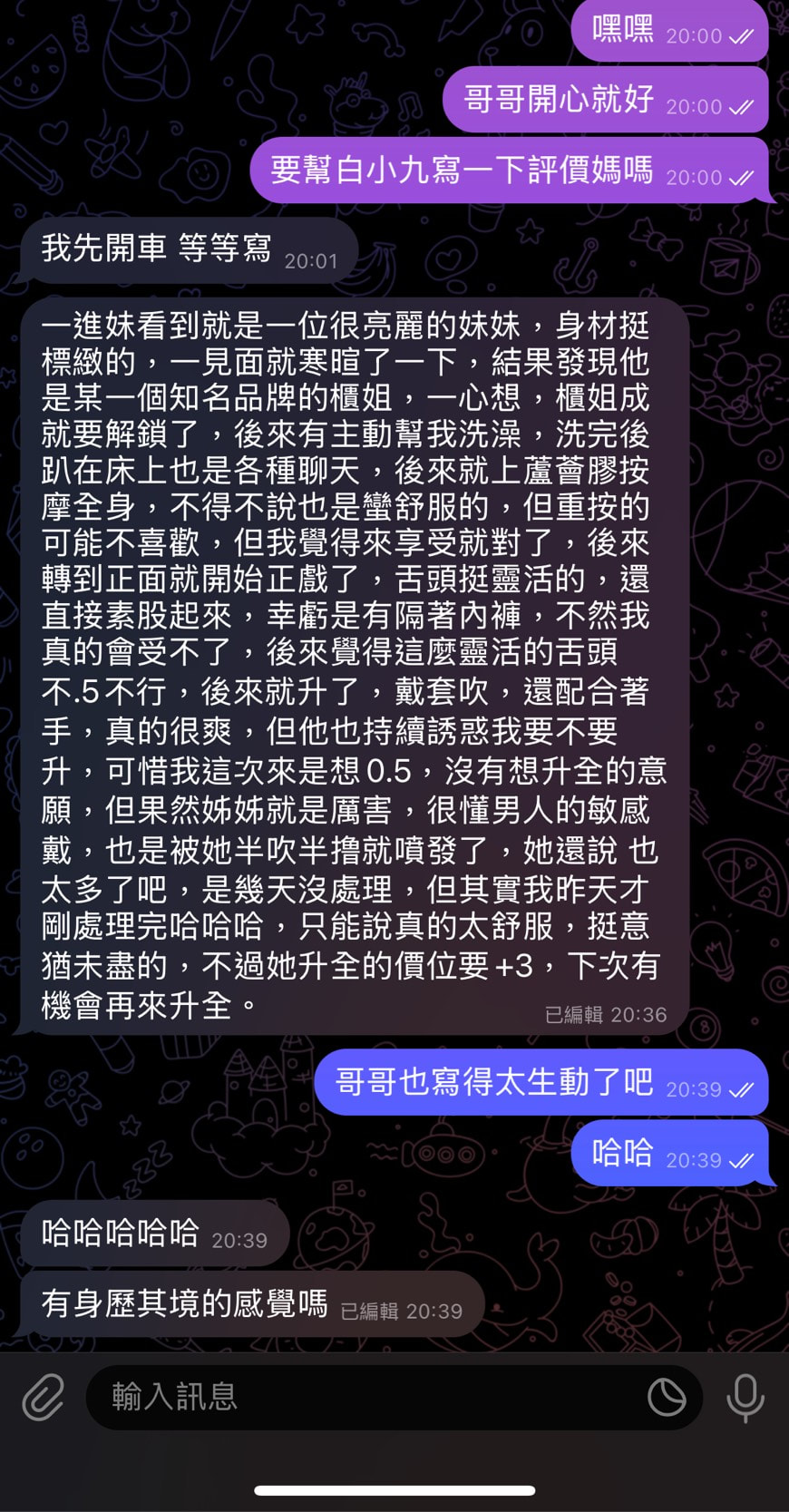Open the sticker panel icon in the input field

(x=667, y=1397)
